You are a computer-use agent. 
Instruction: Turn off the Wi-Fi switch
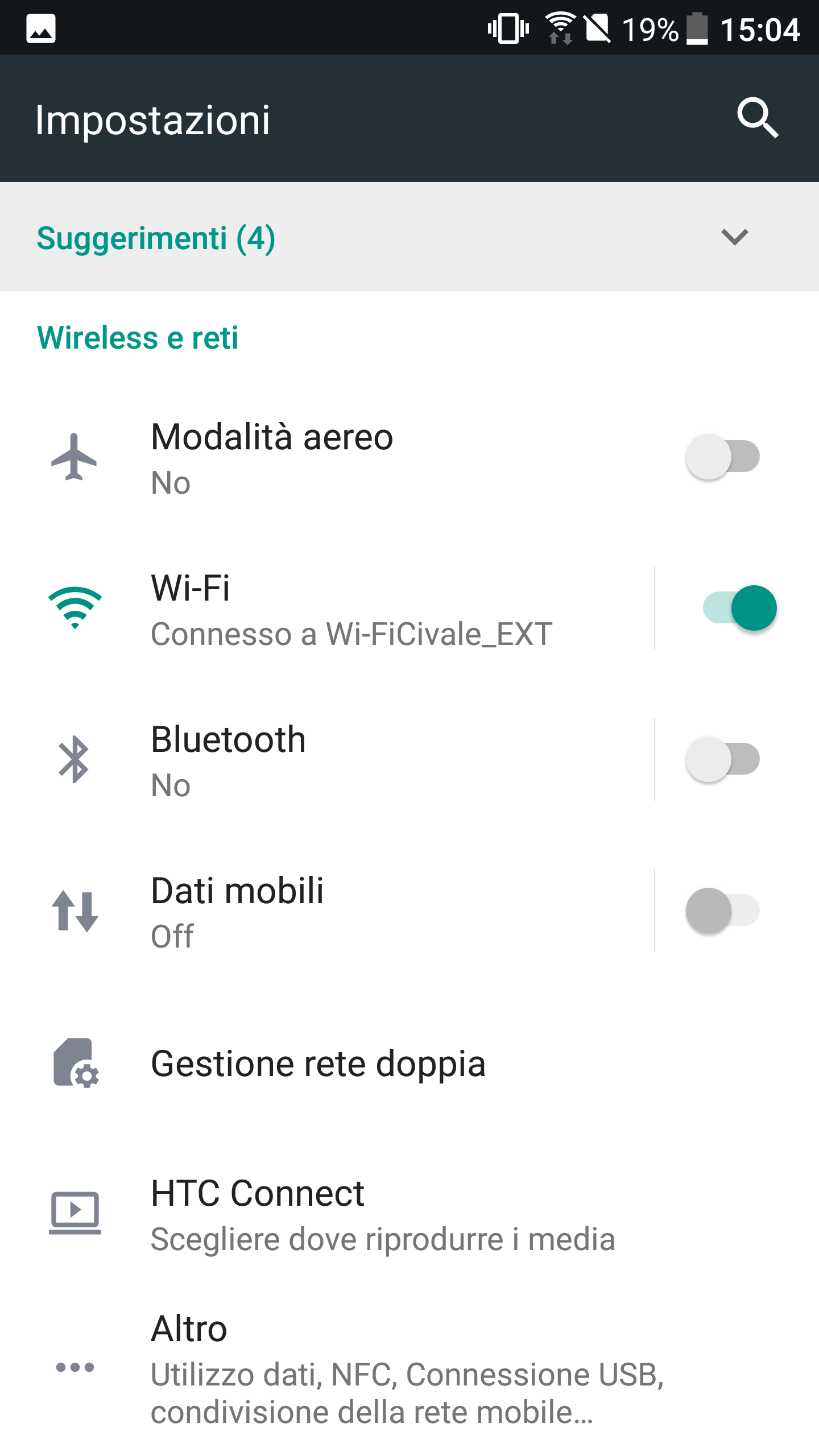pyautogui.click(x=739, y=608)
